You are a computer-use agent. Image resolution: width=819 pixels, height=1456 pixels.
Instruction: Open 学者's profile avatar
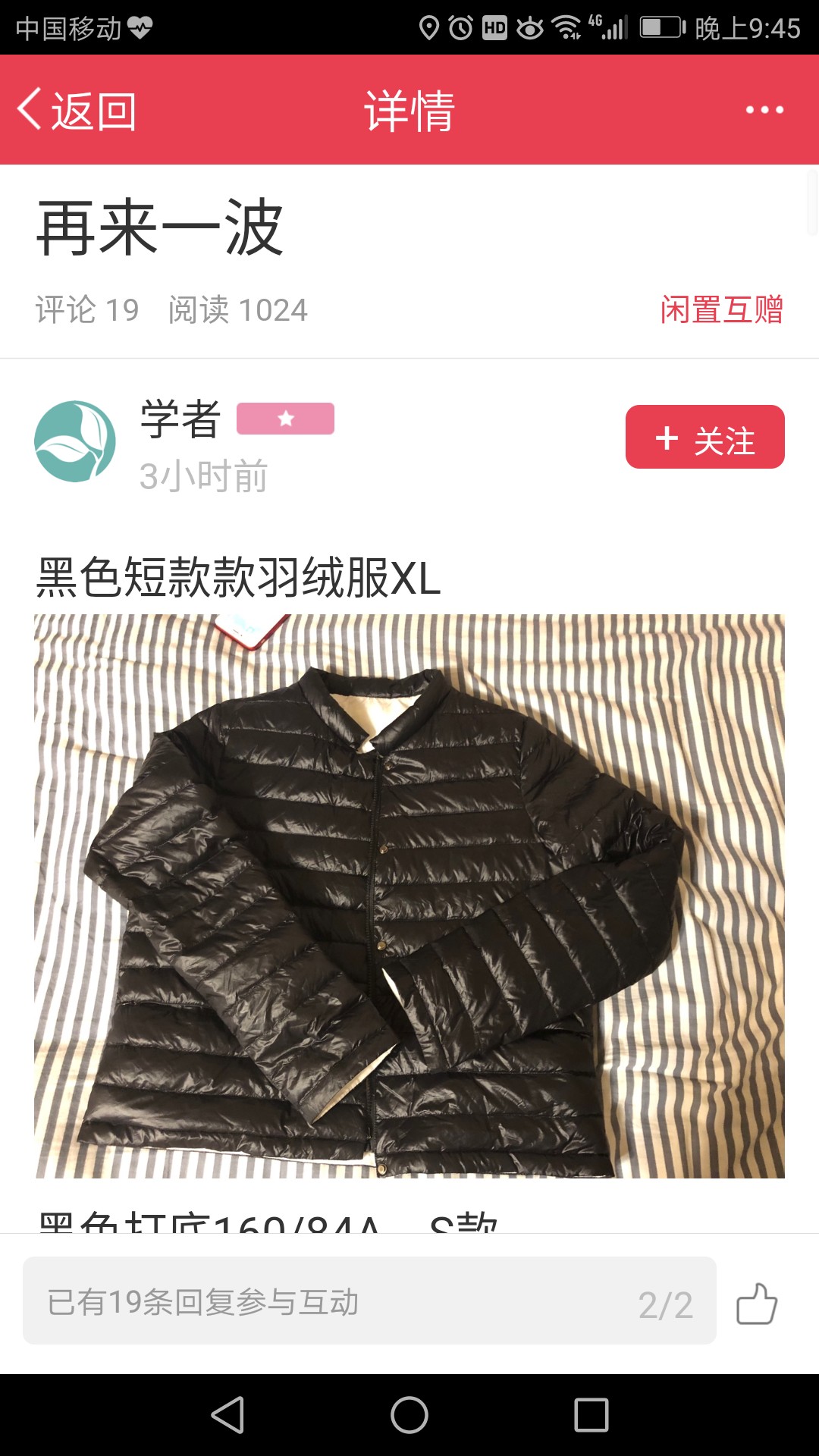(75, 441)
